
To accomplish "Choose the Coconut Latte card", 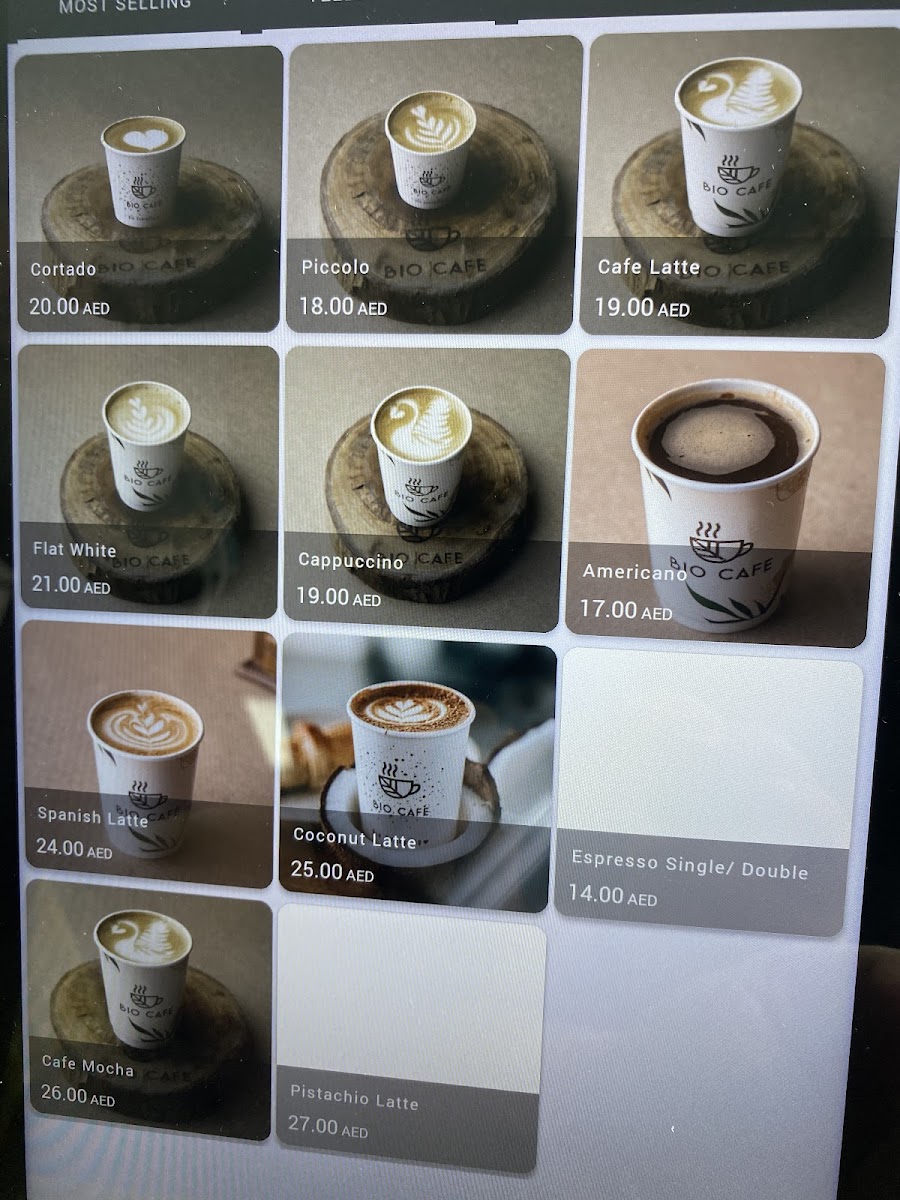I will (x=417, y=772).
